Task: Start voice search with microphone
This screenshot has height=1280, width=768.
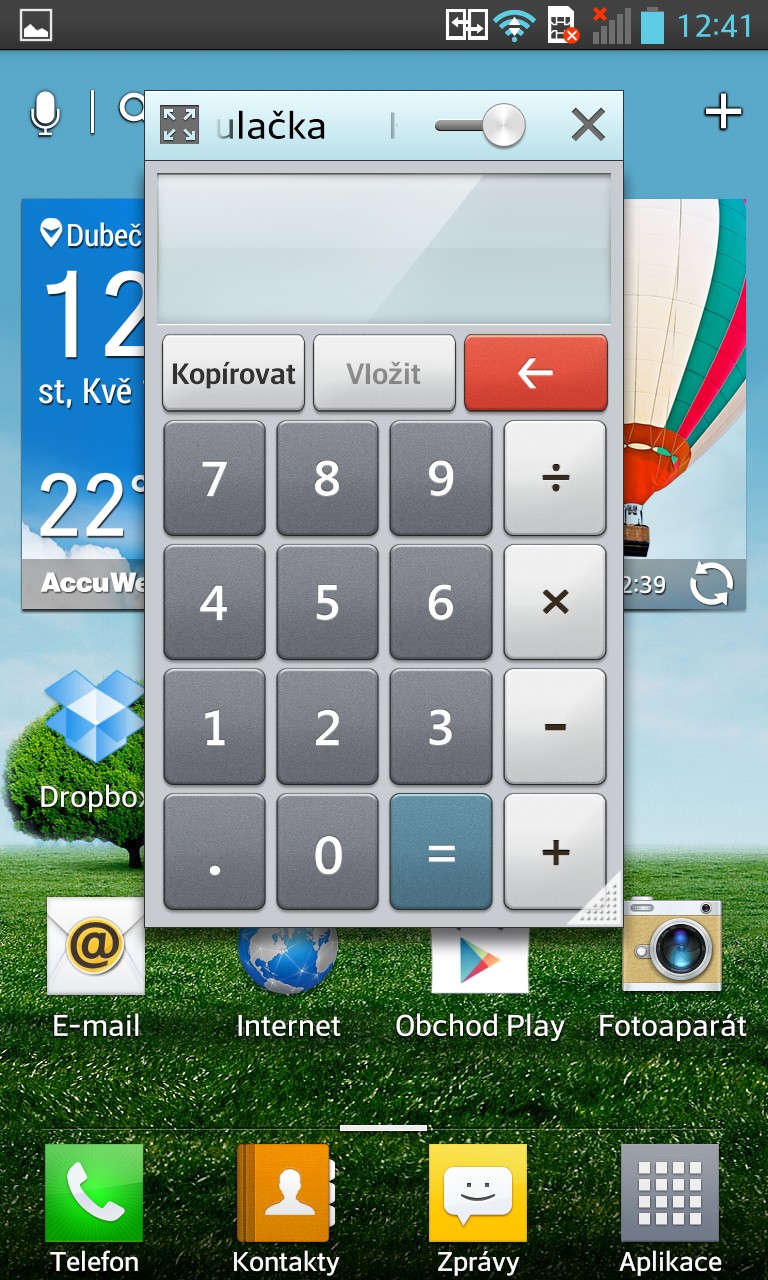Action: (x=45, y=113)
